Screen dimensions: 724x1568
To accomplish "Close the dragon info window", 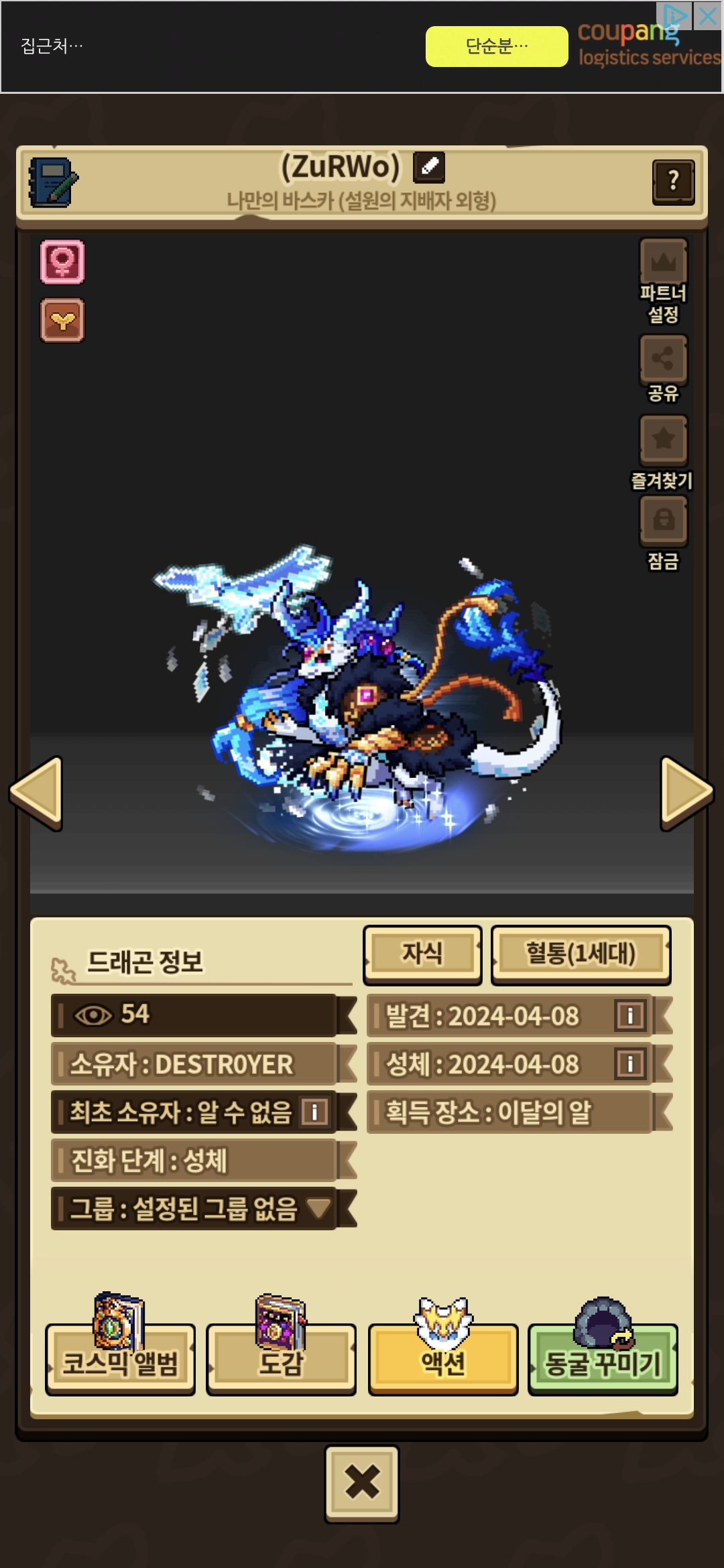I will 362,1484.
